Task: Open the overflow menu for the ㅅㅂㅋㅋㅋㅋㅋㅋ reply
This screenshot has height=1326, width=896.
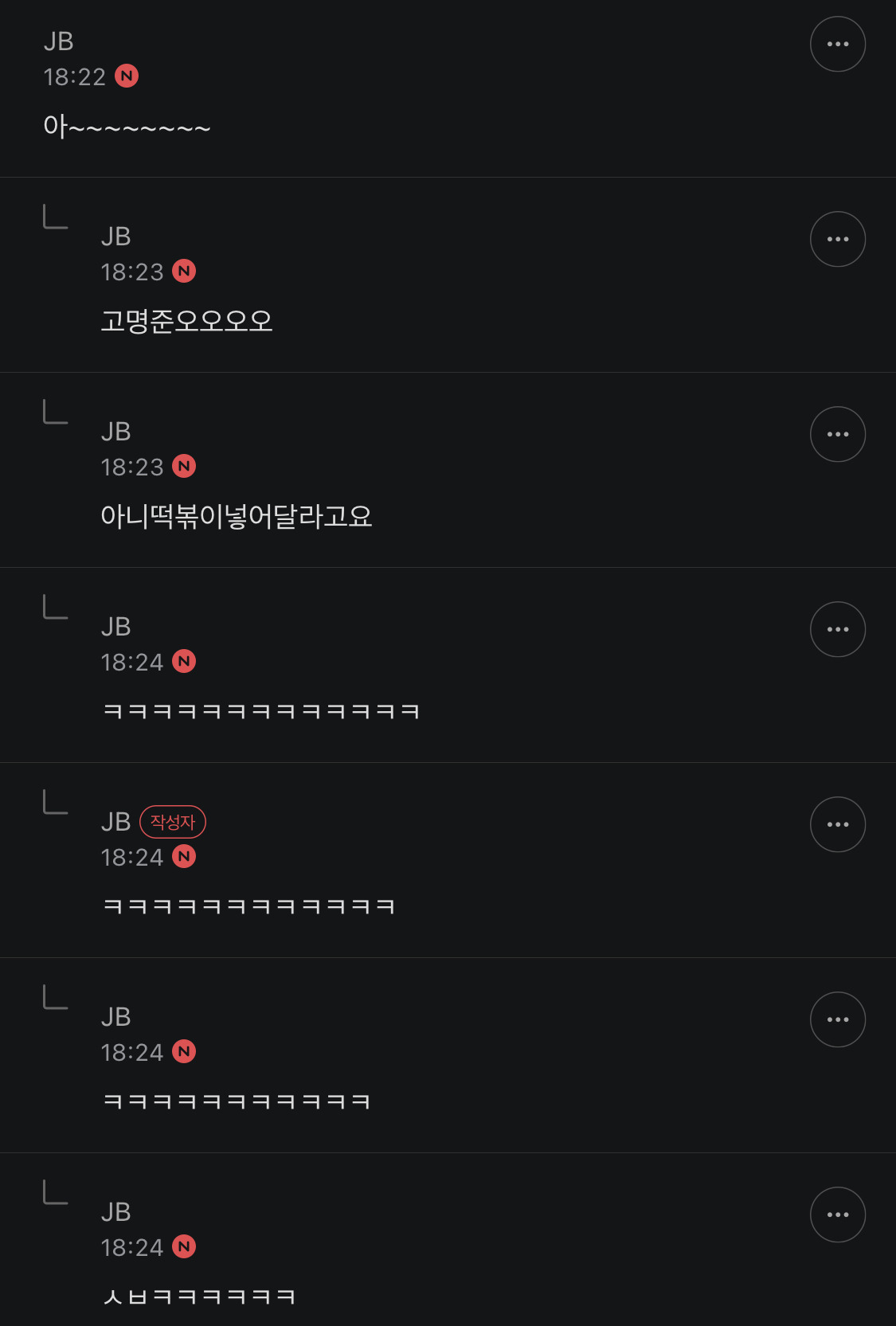Action: [x=838, y=1215]
